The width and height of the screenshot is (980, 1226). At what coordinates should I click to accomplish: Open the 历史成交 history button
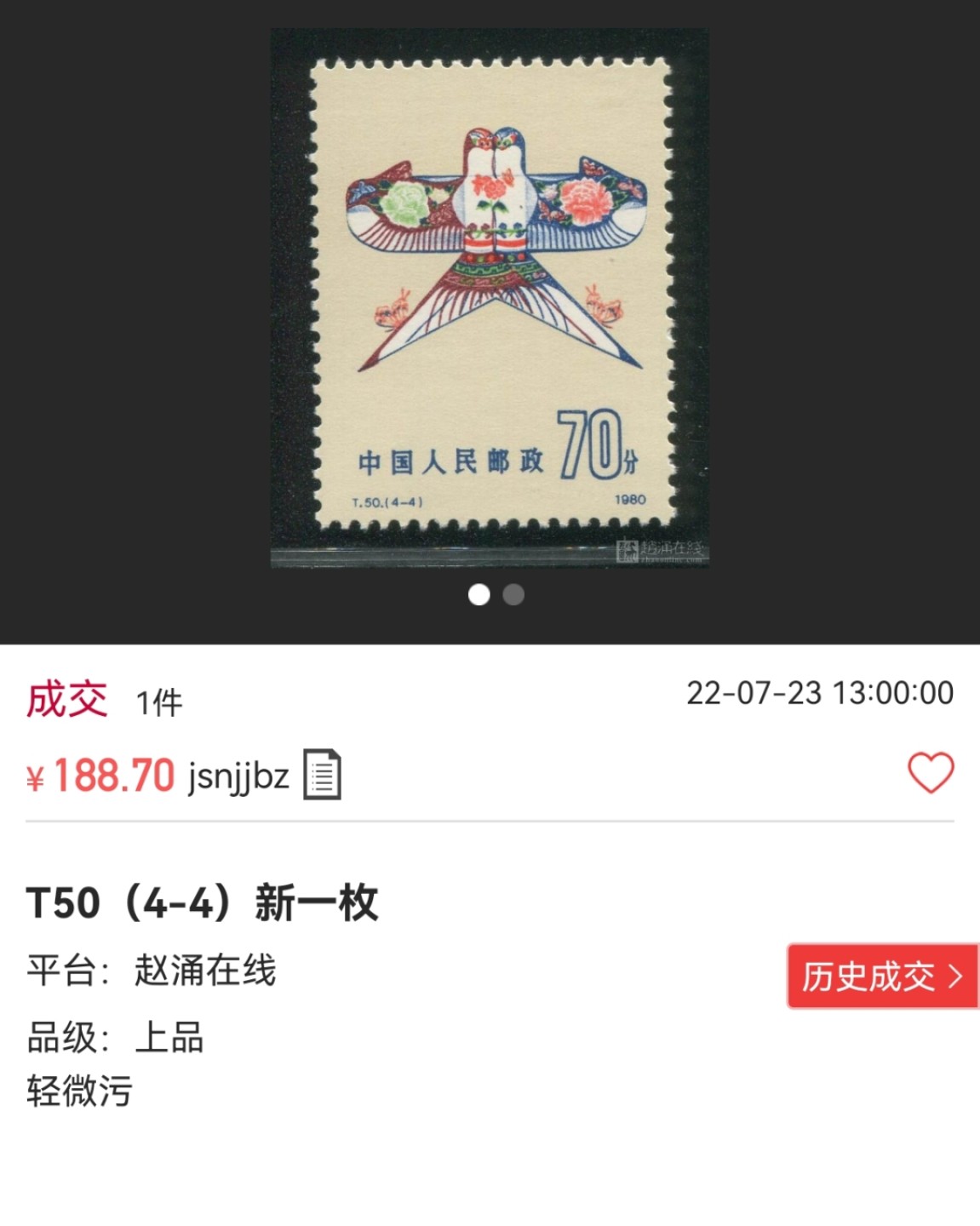click(x=882, y=977)
